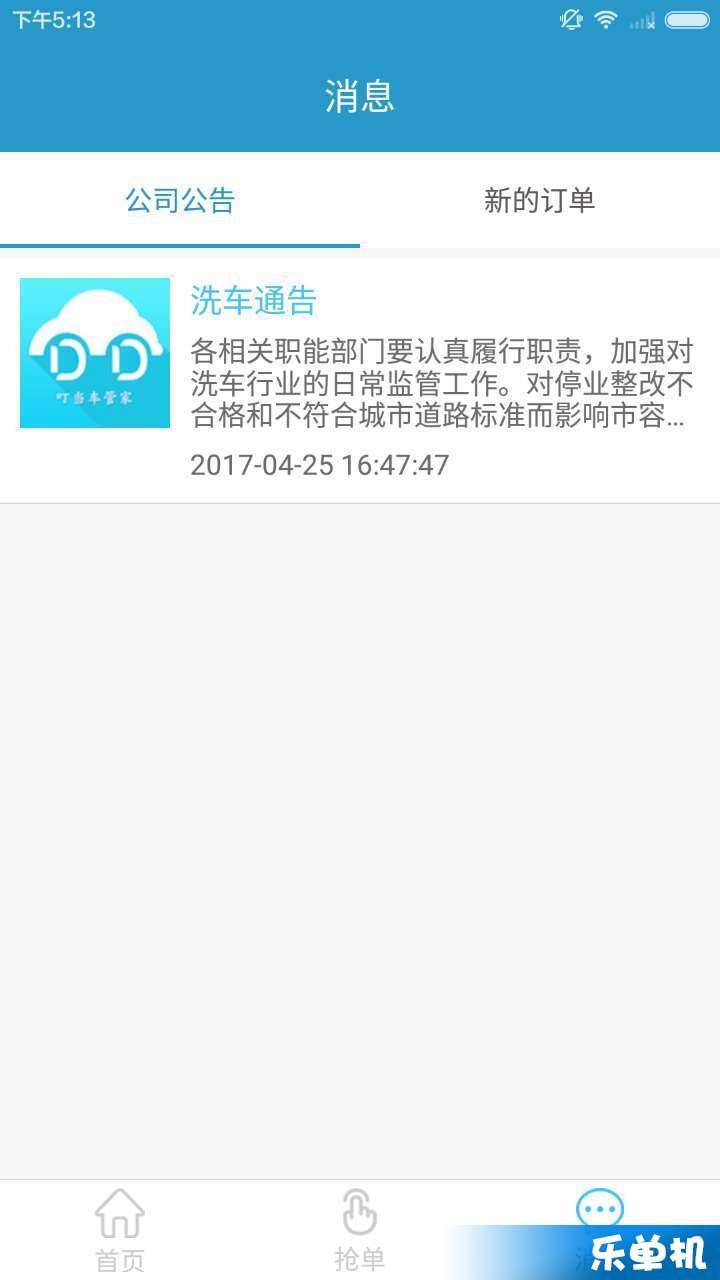Open the 洗车通告 announcement
Viewport: 720px width, 1280px height.
[x=360, y=381]
